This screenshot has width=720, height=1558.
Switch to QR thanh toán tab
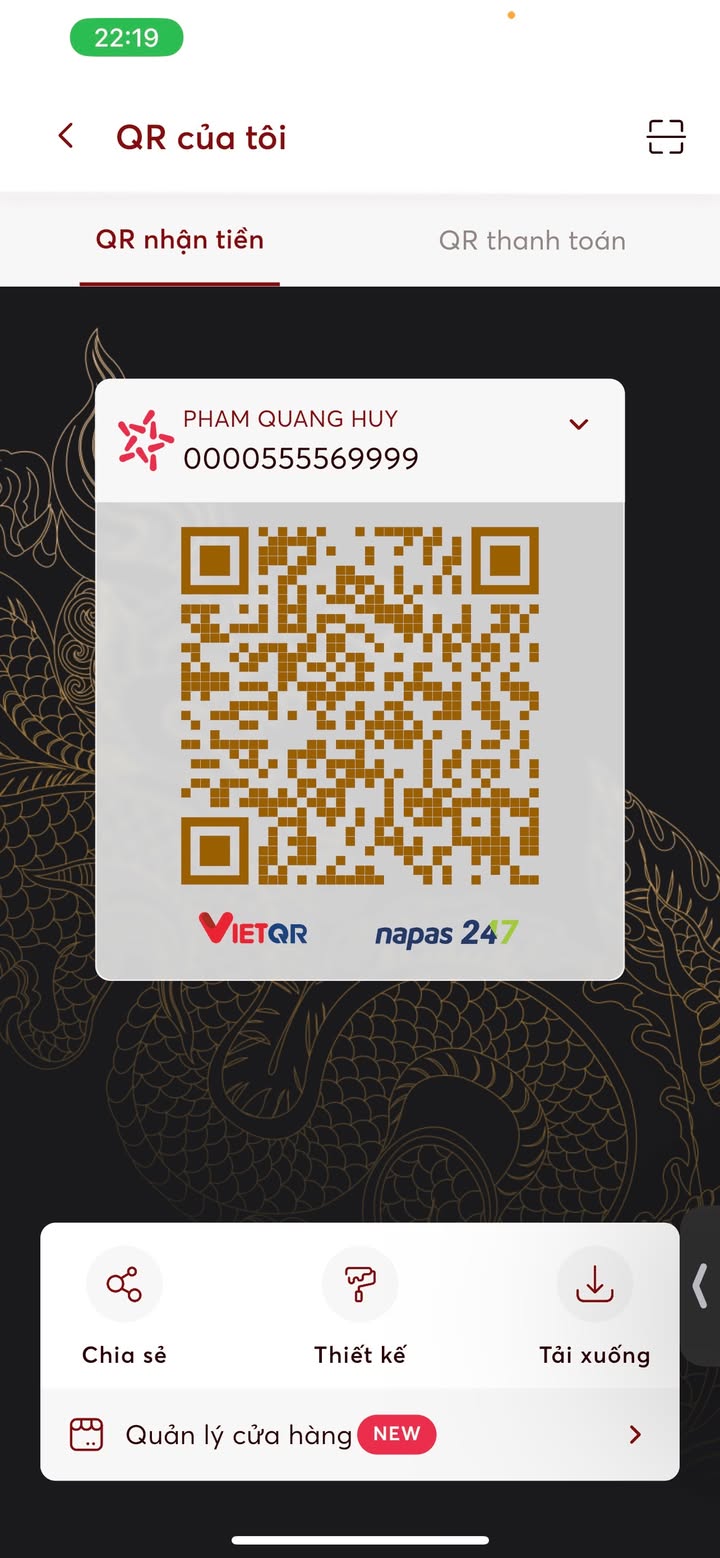click(x=532, y=241)
